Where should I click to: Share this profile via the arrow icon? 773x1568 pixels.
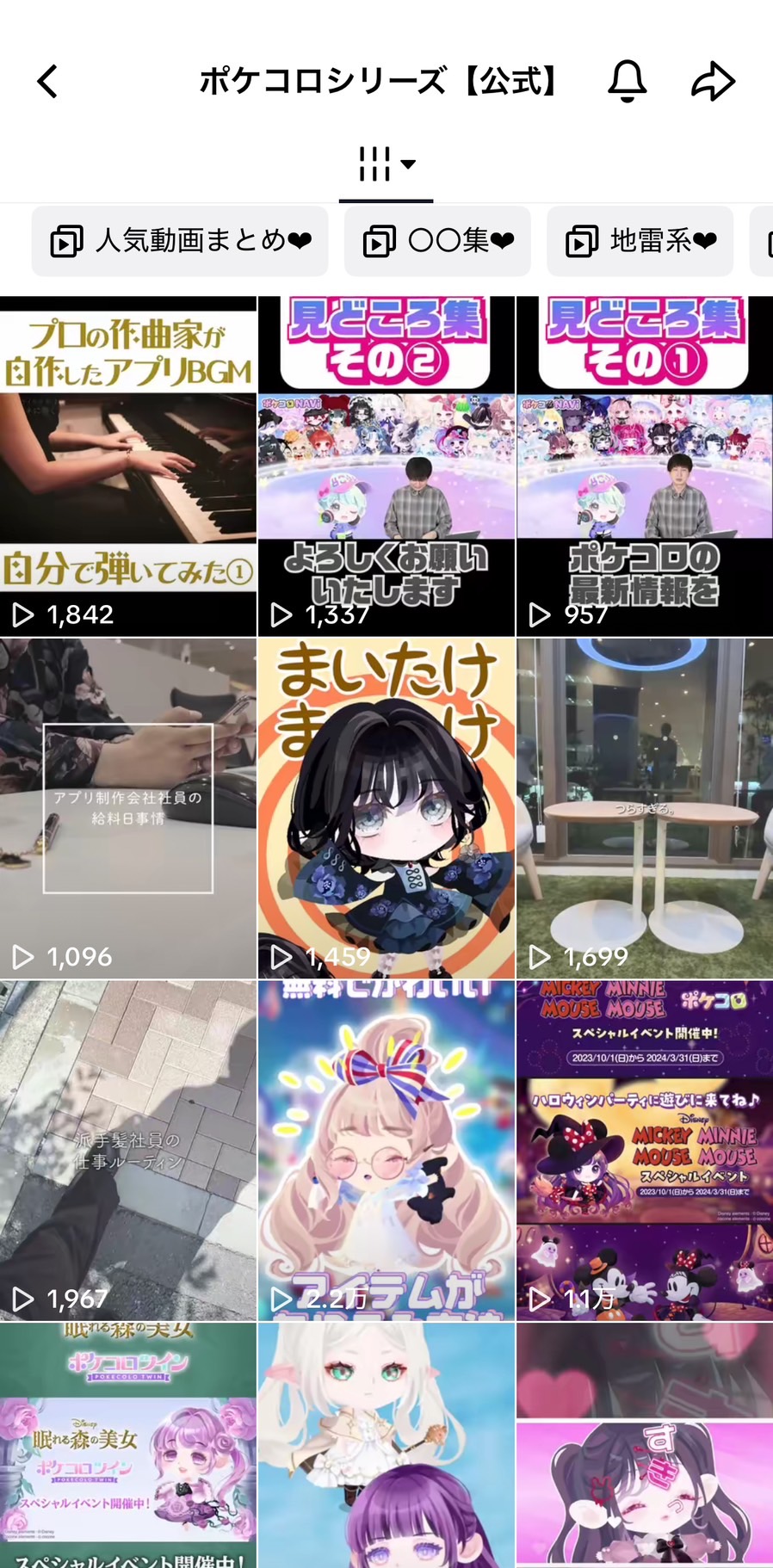coord(713,83)
